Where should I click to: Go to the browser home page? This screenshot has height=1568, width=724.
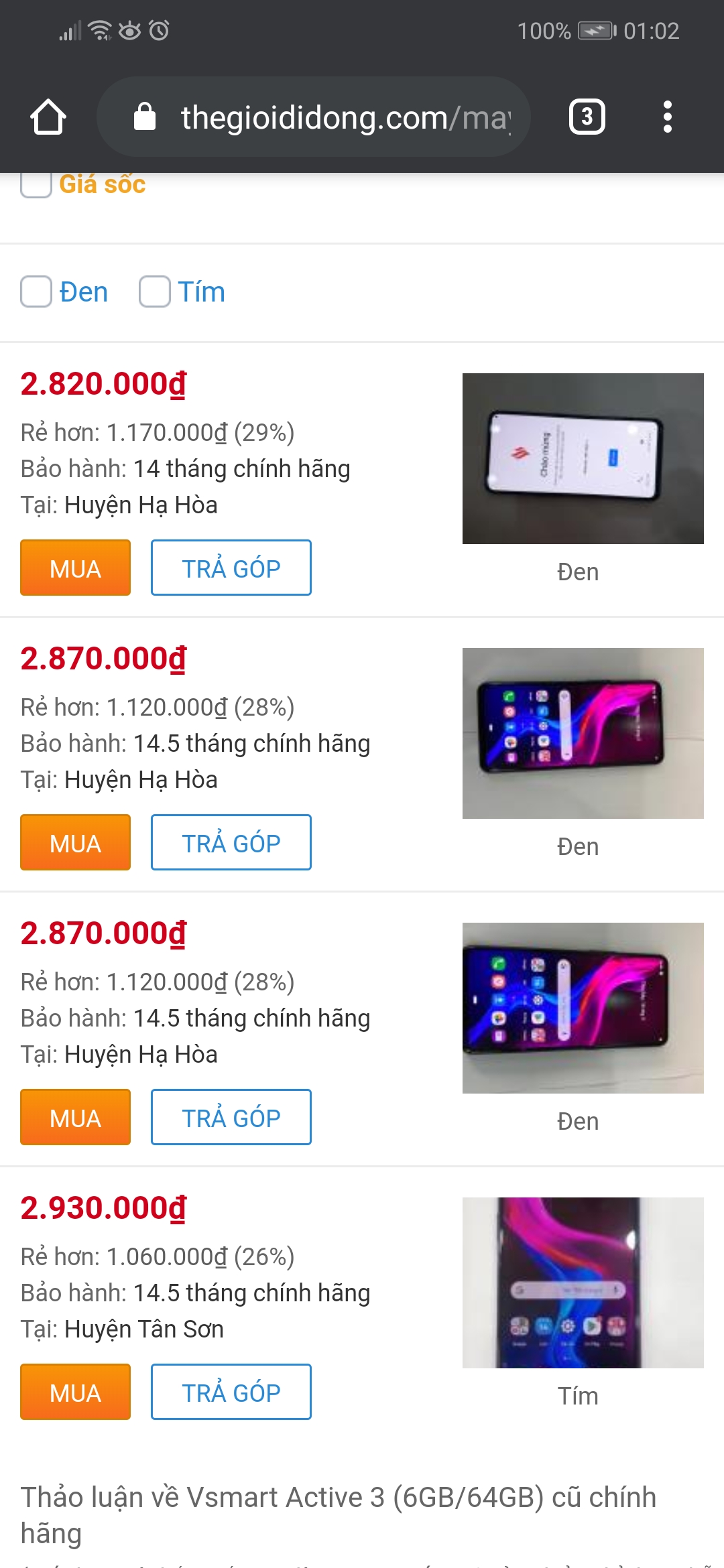[48, 117]
